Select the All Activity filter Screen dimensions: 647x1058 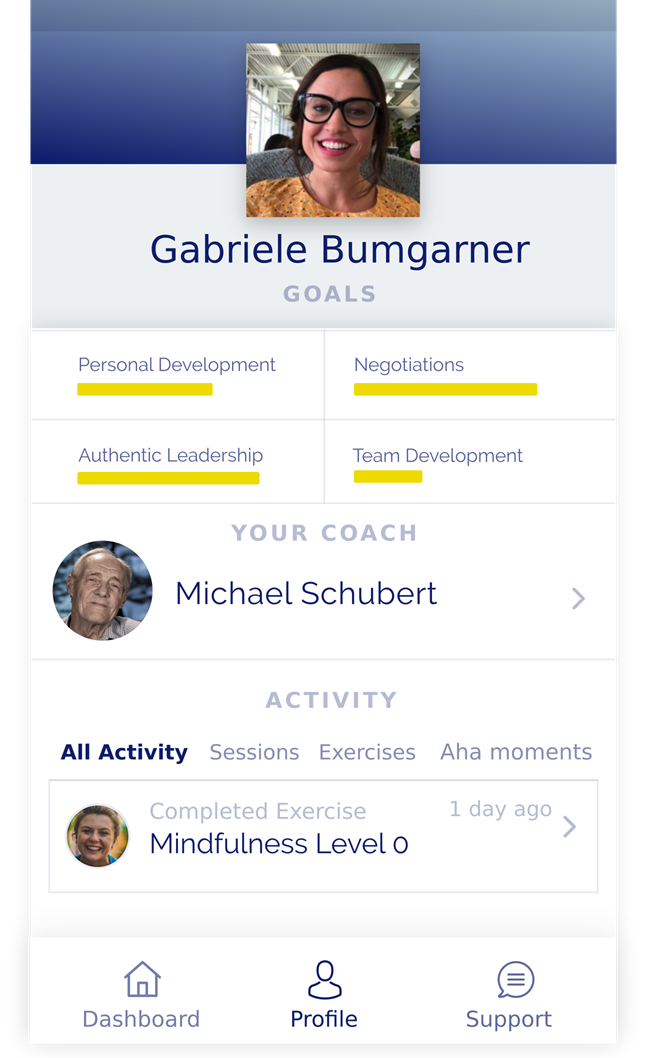point(124,752)
